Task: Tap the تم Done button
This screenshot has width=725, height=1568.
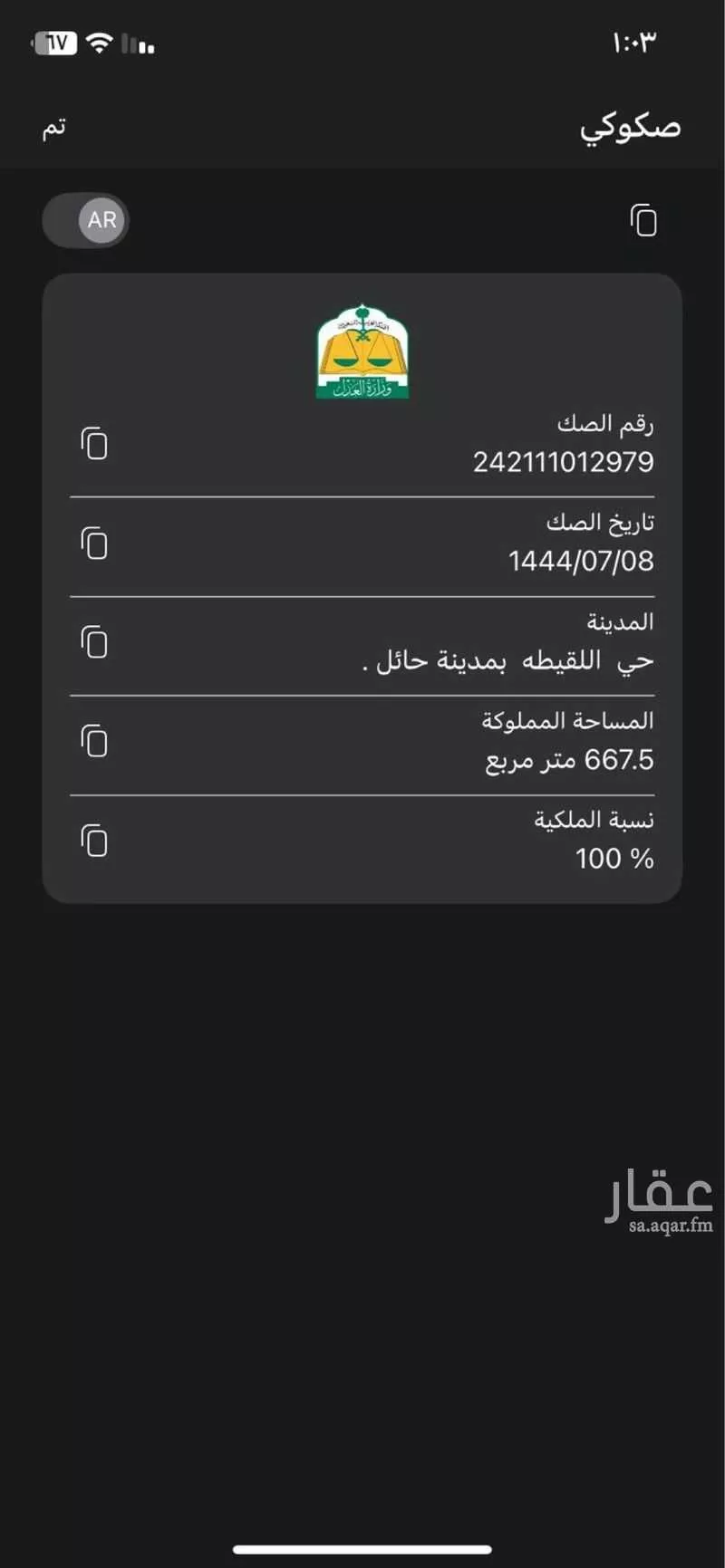Action: (54, 128)
